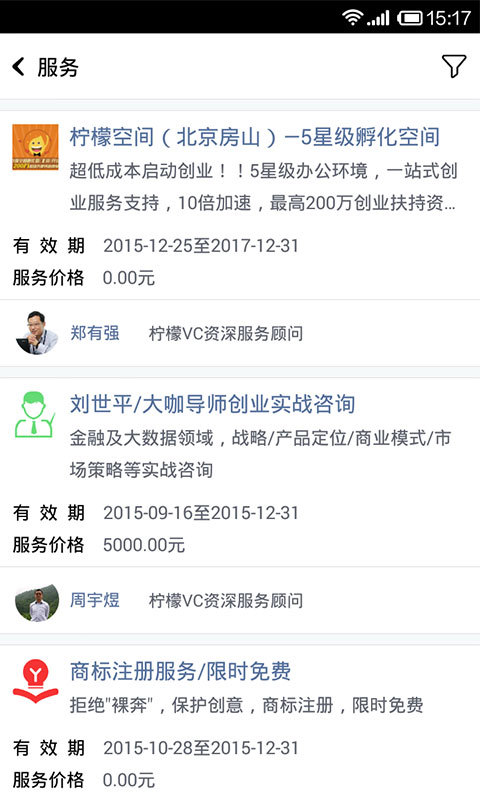The height and width of the screenshot is (800, 480).
Task: Go back from the 服务 page
Action: tap(18, 67)
